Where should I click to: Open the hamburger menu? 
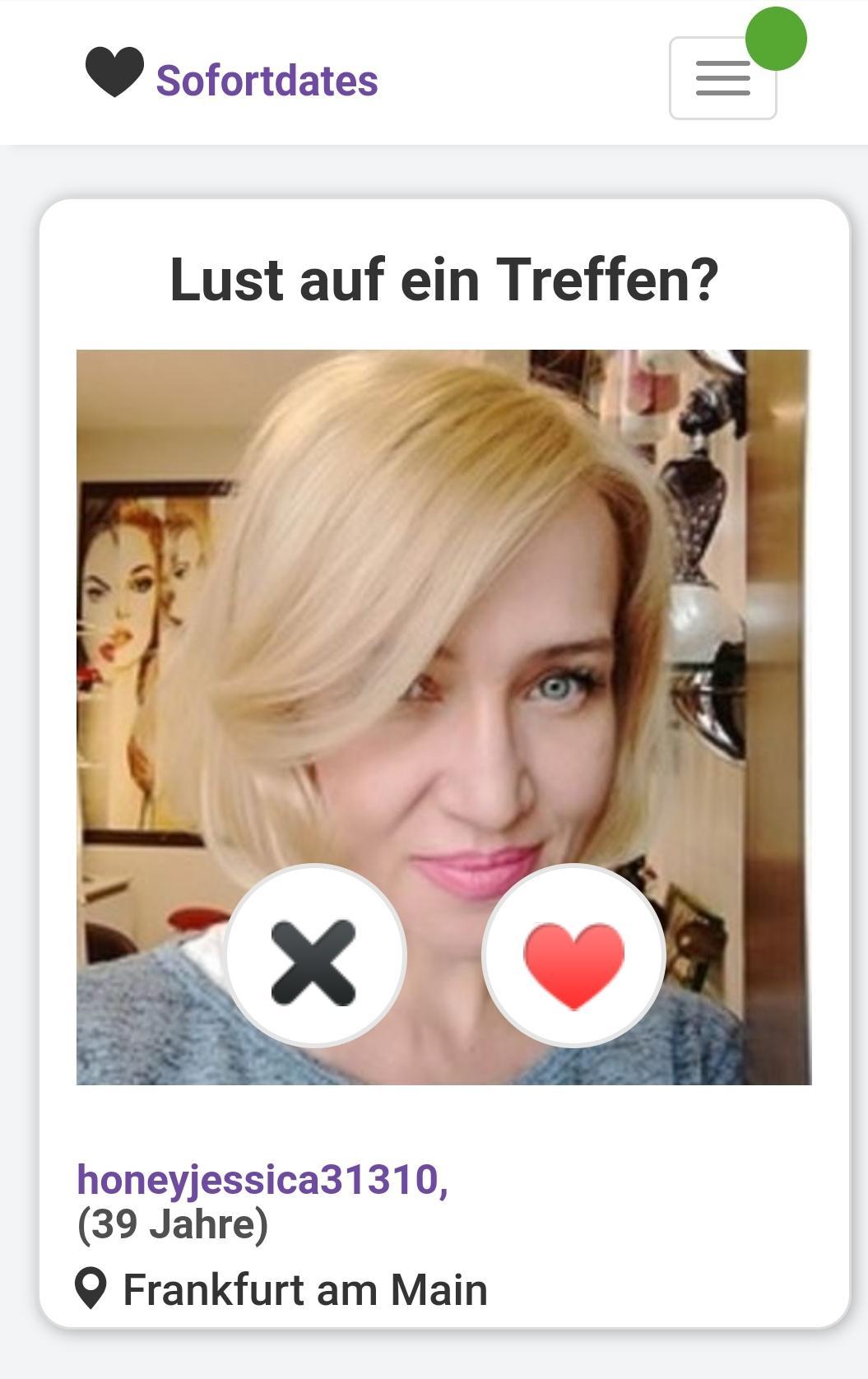pyautogui.click(x=722, y=78)
